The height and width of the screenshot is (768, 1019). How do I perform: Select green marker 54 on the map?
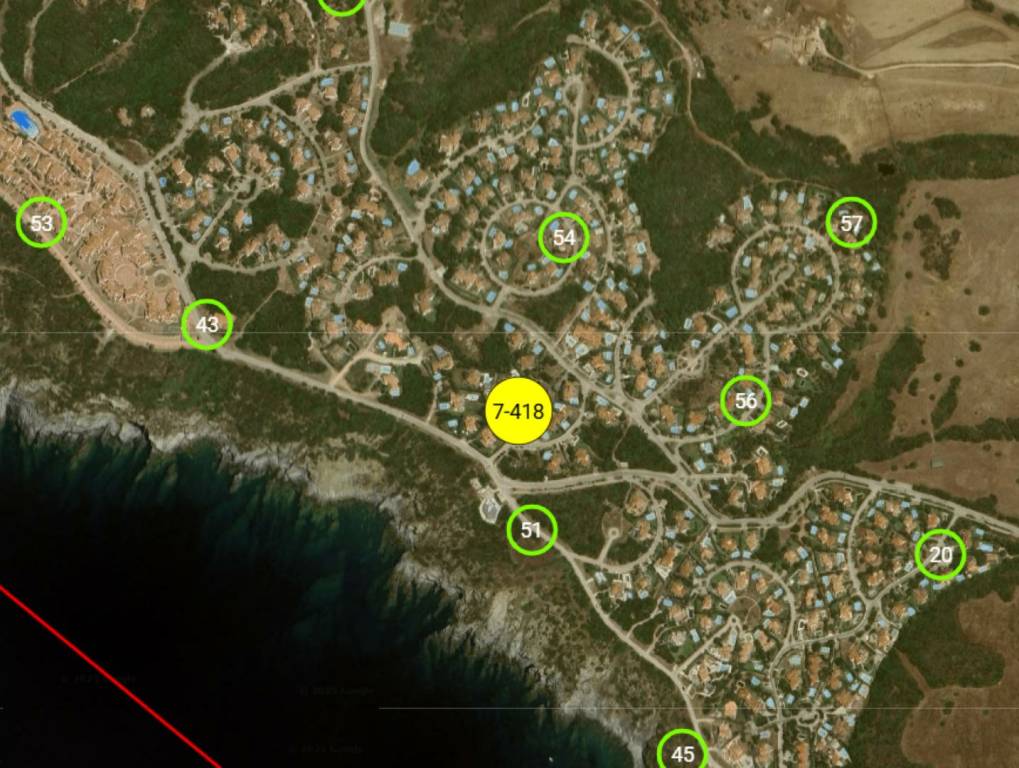564,238
